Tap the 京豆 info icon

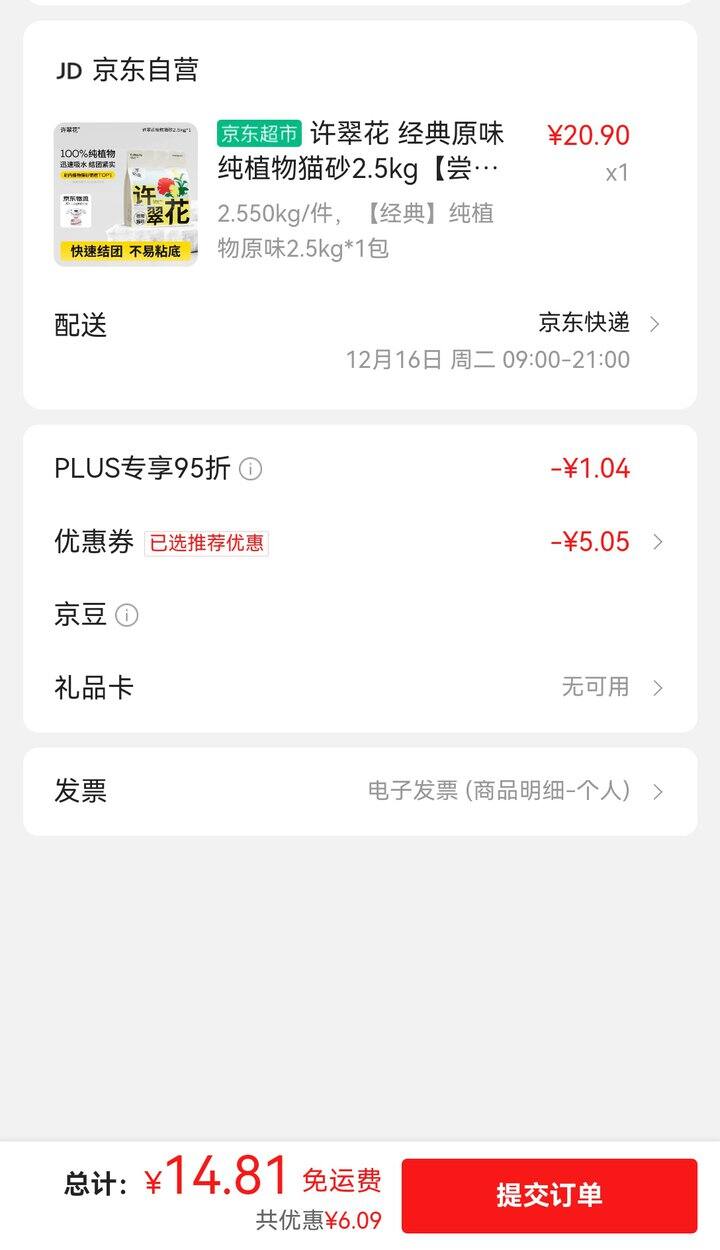click(x=125, y=615)
